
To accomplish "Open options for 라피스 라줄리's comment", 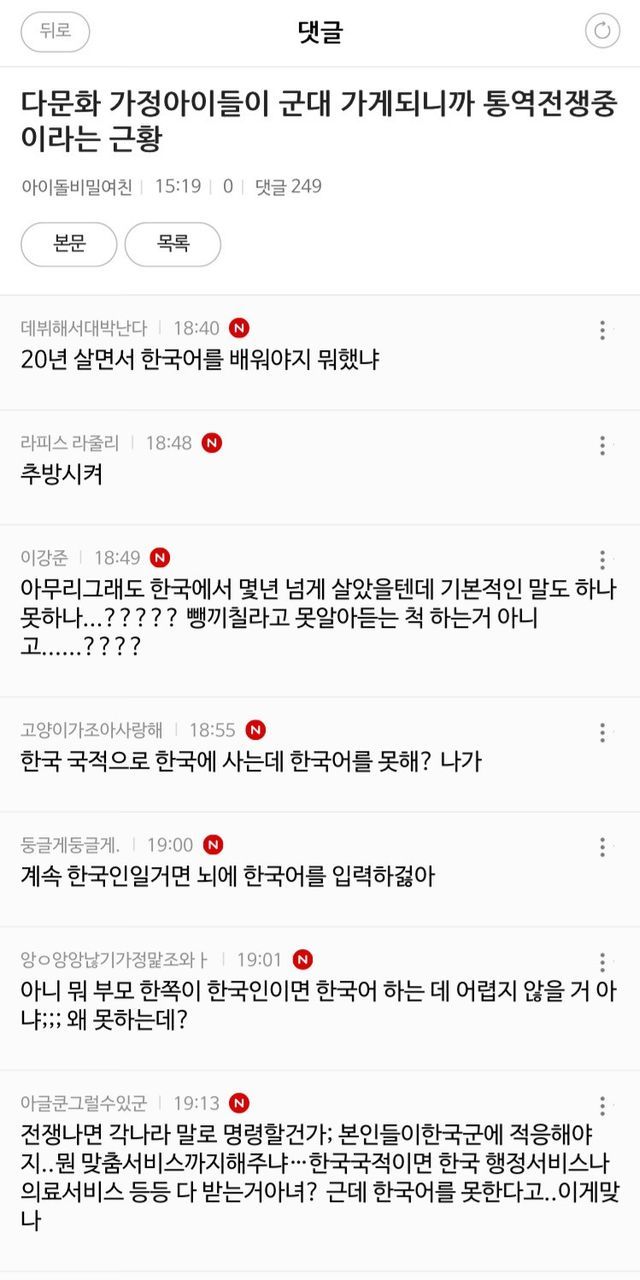I will pyautogui.click(x=602, y=445).
